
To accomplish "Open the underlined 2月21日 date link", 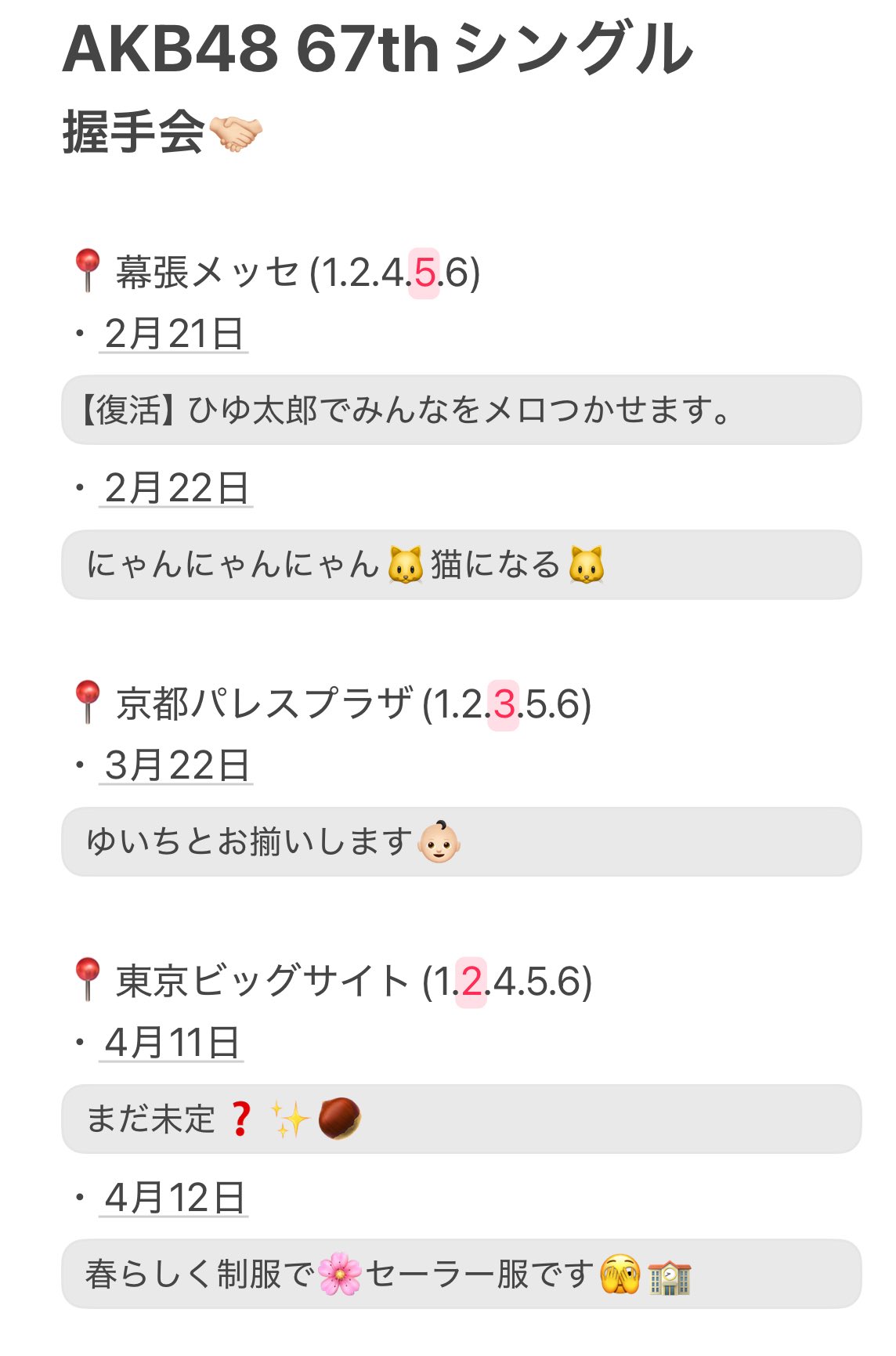I will 174,334.
